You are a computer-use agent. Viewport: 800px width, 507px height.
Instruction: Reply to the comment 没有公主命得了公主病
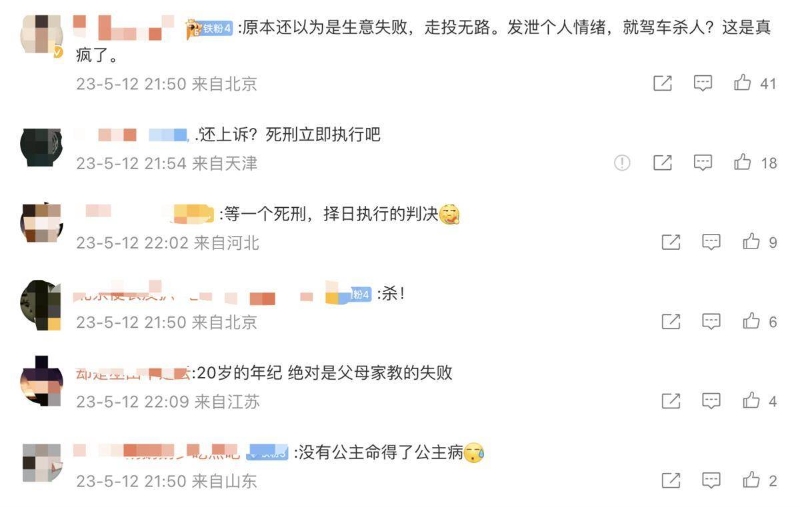[711, 481]
